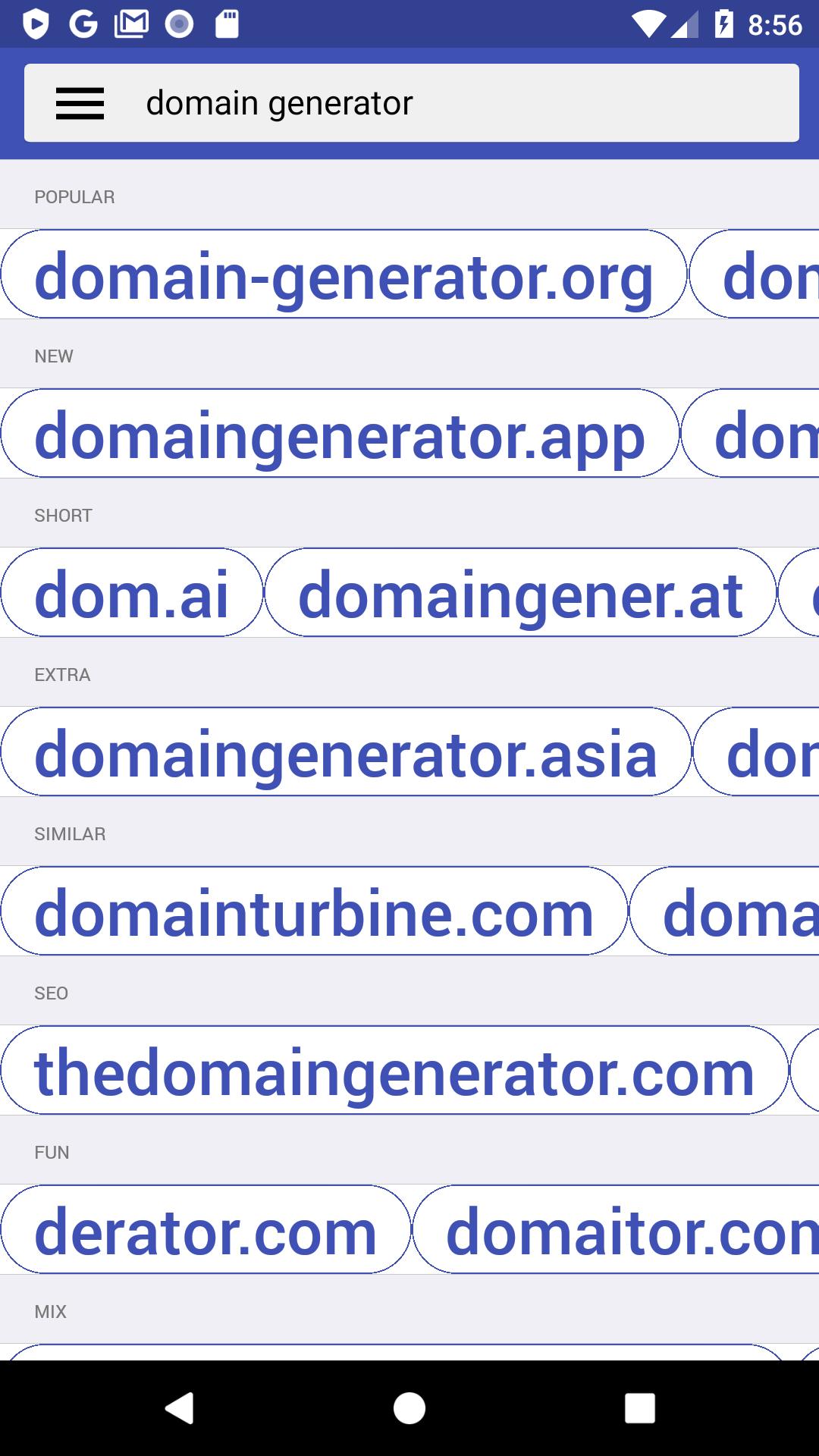Pick domaingenerator.asia chip
The height and width of the screenshot is (1456, 819).
tap(346, 752)
